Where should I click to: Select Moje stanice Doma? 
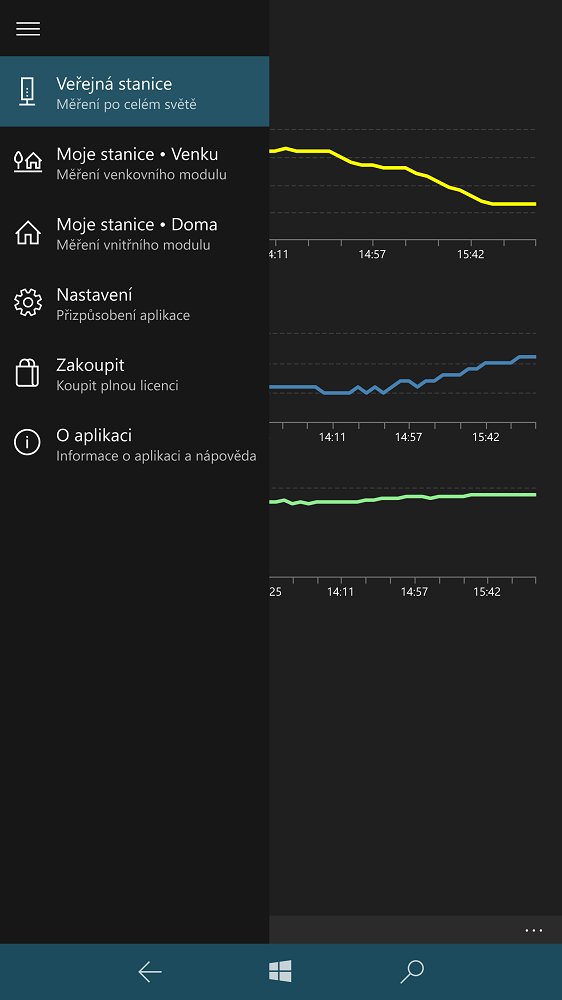point(135,232)
